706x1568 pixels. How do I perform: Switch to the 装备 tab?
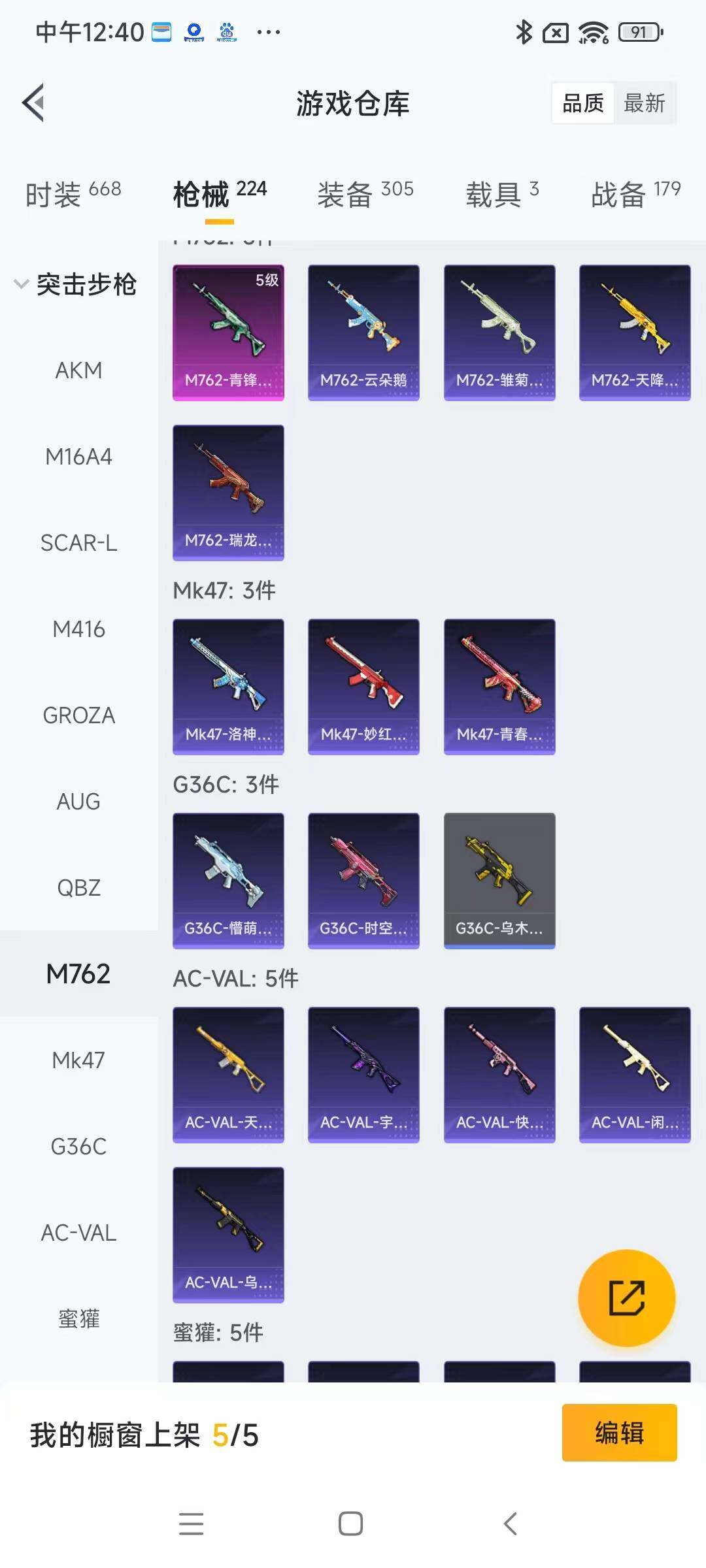[x=365, y=194]
